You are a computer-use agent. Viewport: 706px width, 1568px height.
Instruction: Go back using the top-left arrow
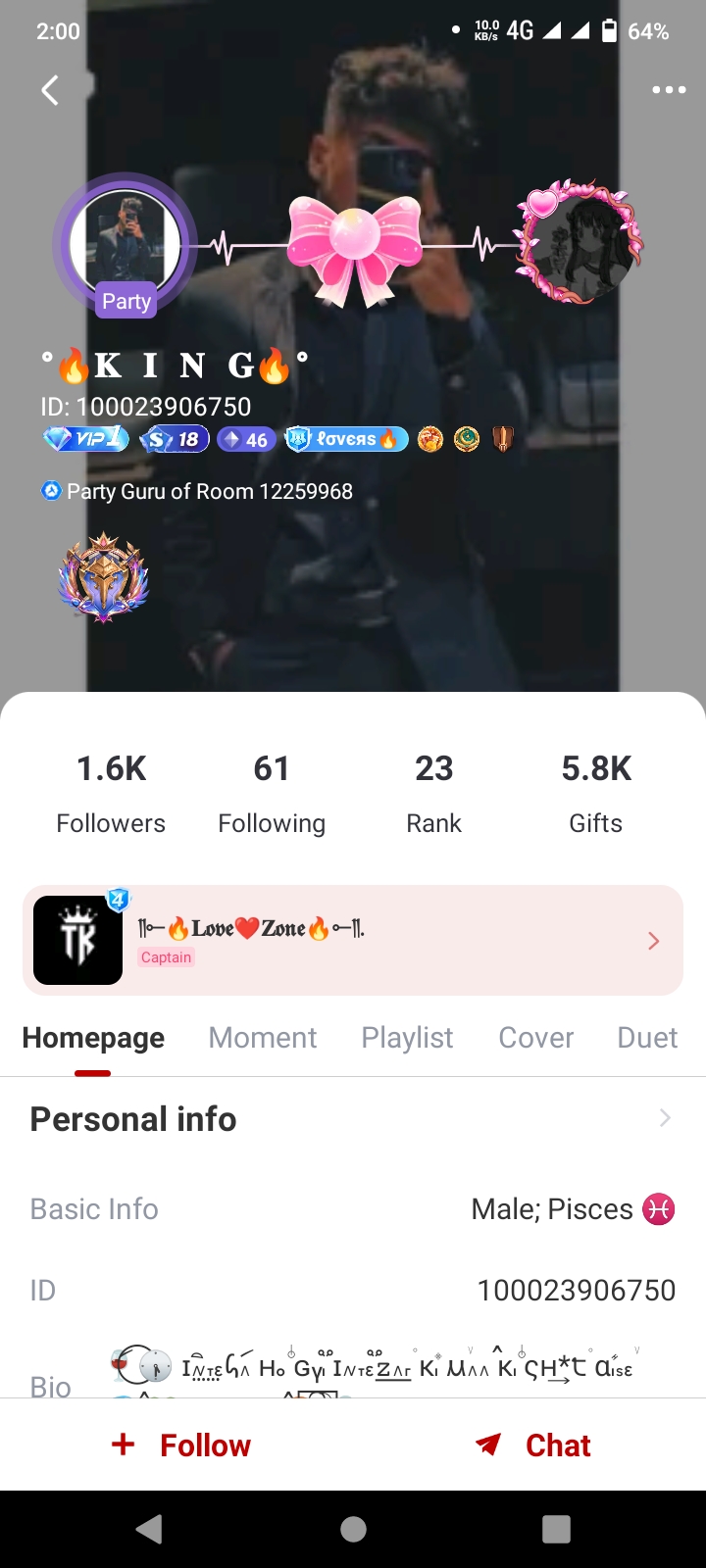[x=50, y=90]
